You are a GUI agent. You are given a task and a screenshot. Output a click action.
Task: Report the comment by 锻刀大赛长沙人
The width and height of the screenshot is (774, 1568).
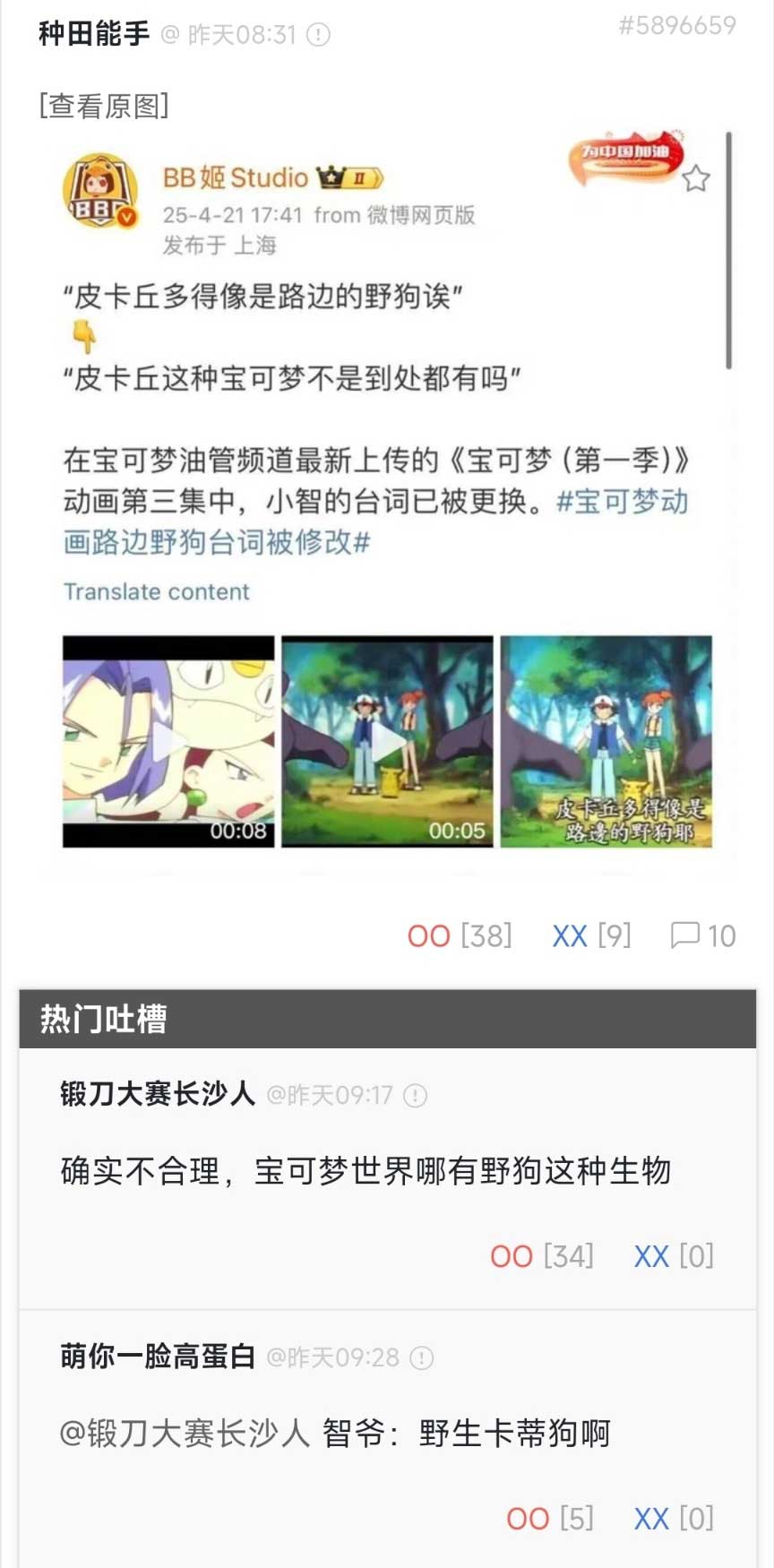point(416,1096)
